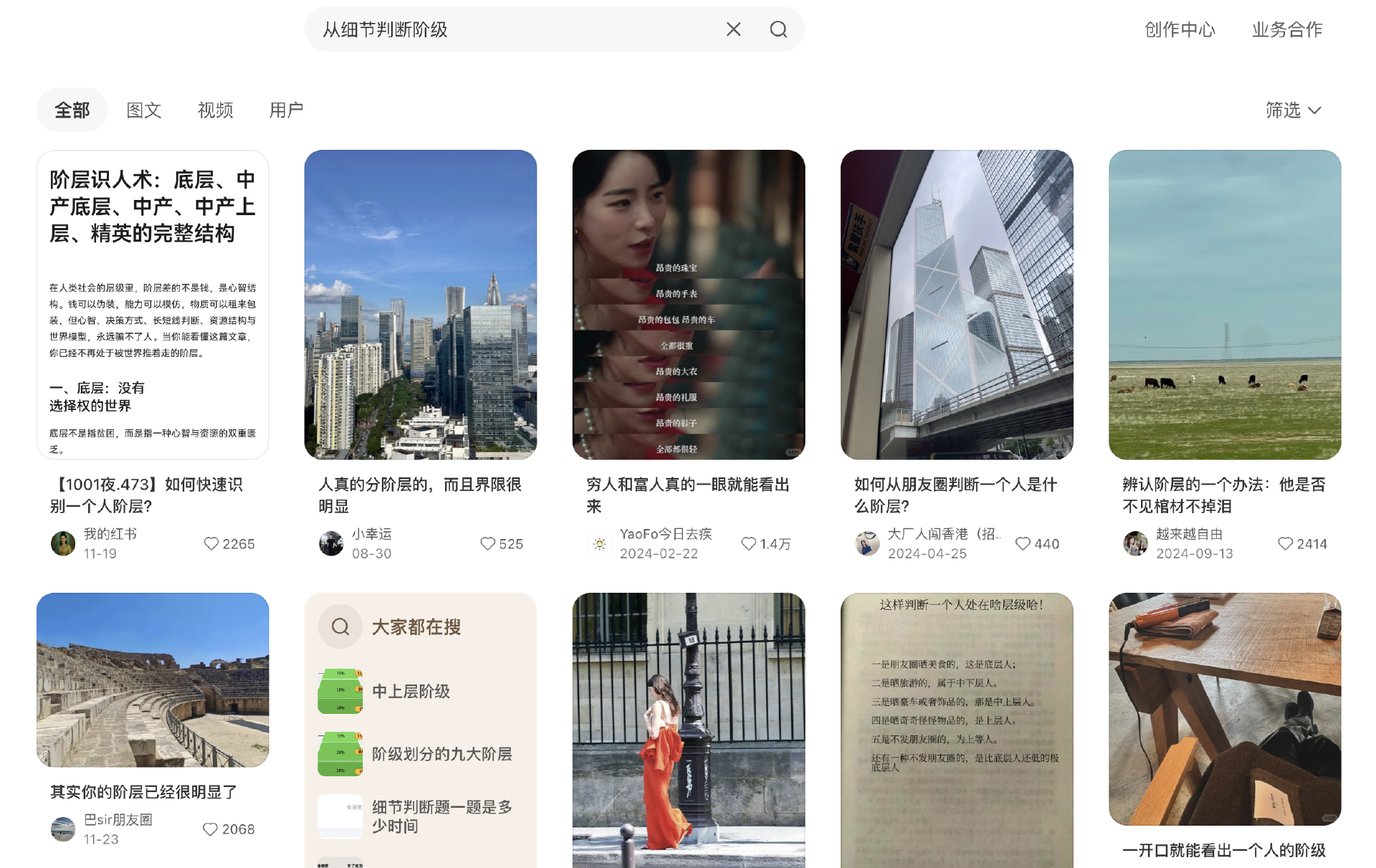Select trending search 细节判断题一题是多少时间
The image size is (1376, 868).
[x=441, y=816]
